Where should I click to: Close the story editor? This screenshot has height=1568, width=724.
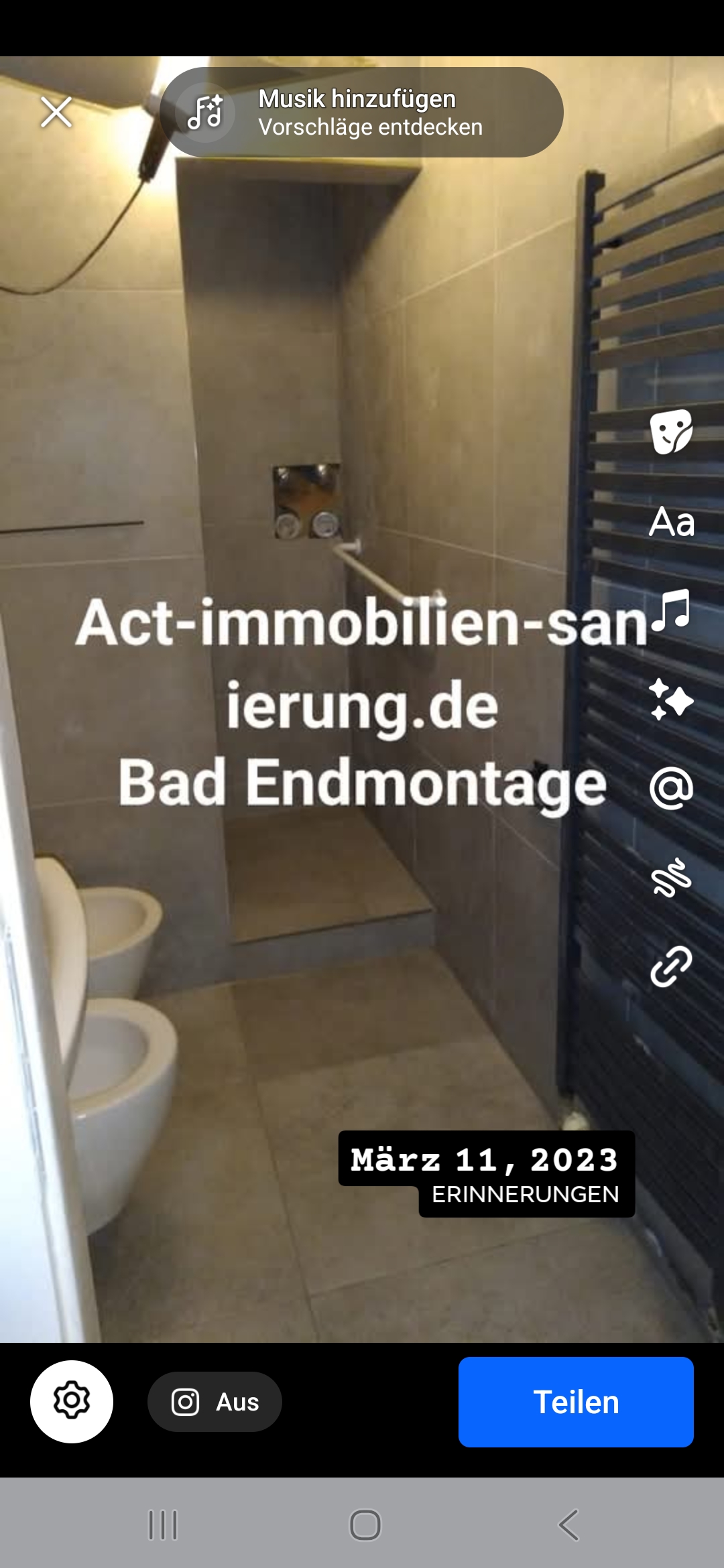(x=56, y=112)
